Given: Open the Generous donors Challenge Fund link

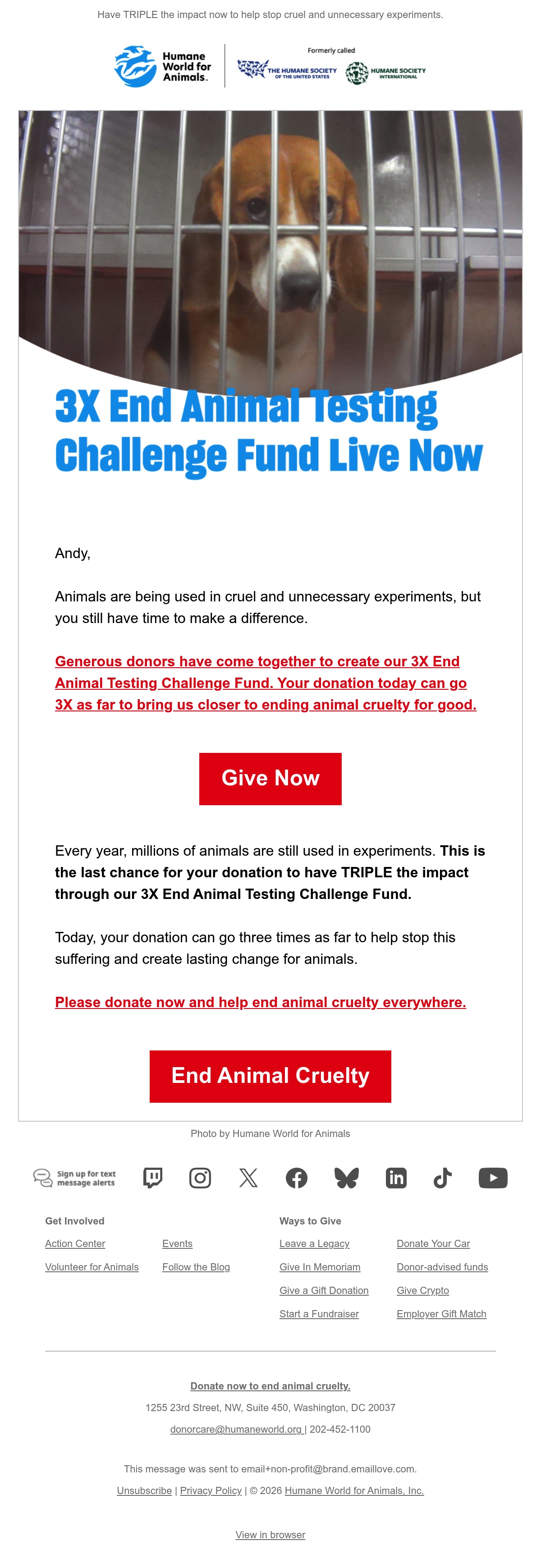Looking at the screenshot, I should [x=266, y=683].
